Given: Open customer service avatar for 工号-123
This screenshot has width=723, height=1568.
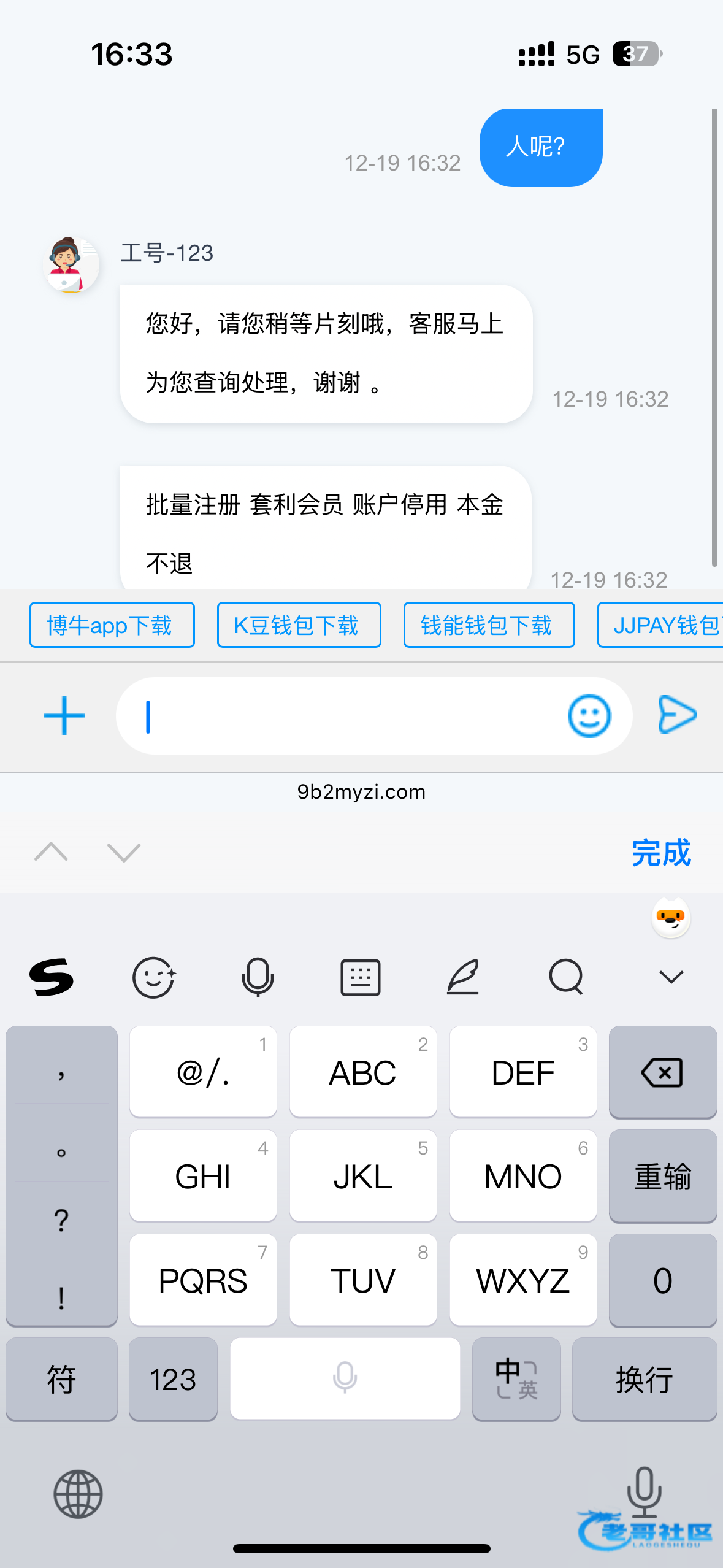Looking at the screenshot, I should (x=71, y=265).
